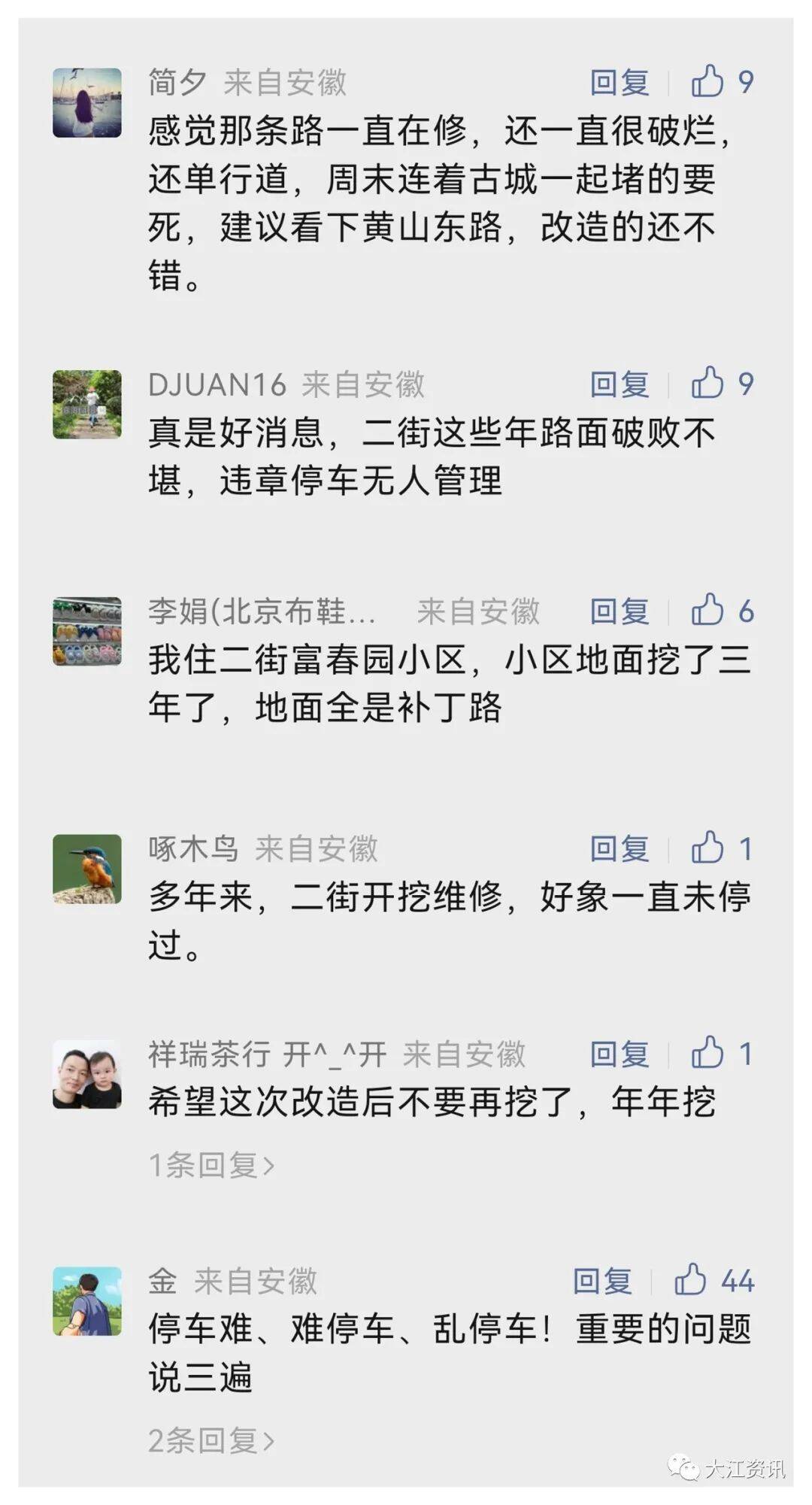
Task: Like 李娟's comment about 富春园小区
Action: 708,611
